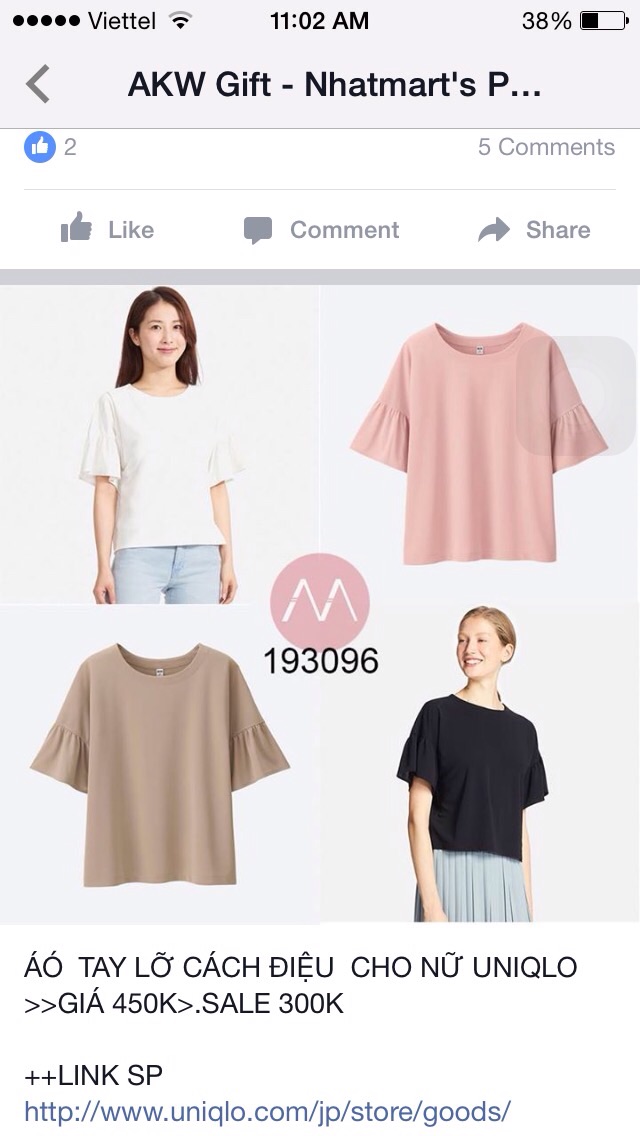
Task: Comment on this post
Action: pyautogui.click(x=321, y=230)
